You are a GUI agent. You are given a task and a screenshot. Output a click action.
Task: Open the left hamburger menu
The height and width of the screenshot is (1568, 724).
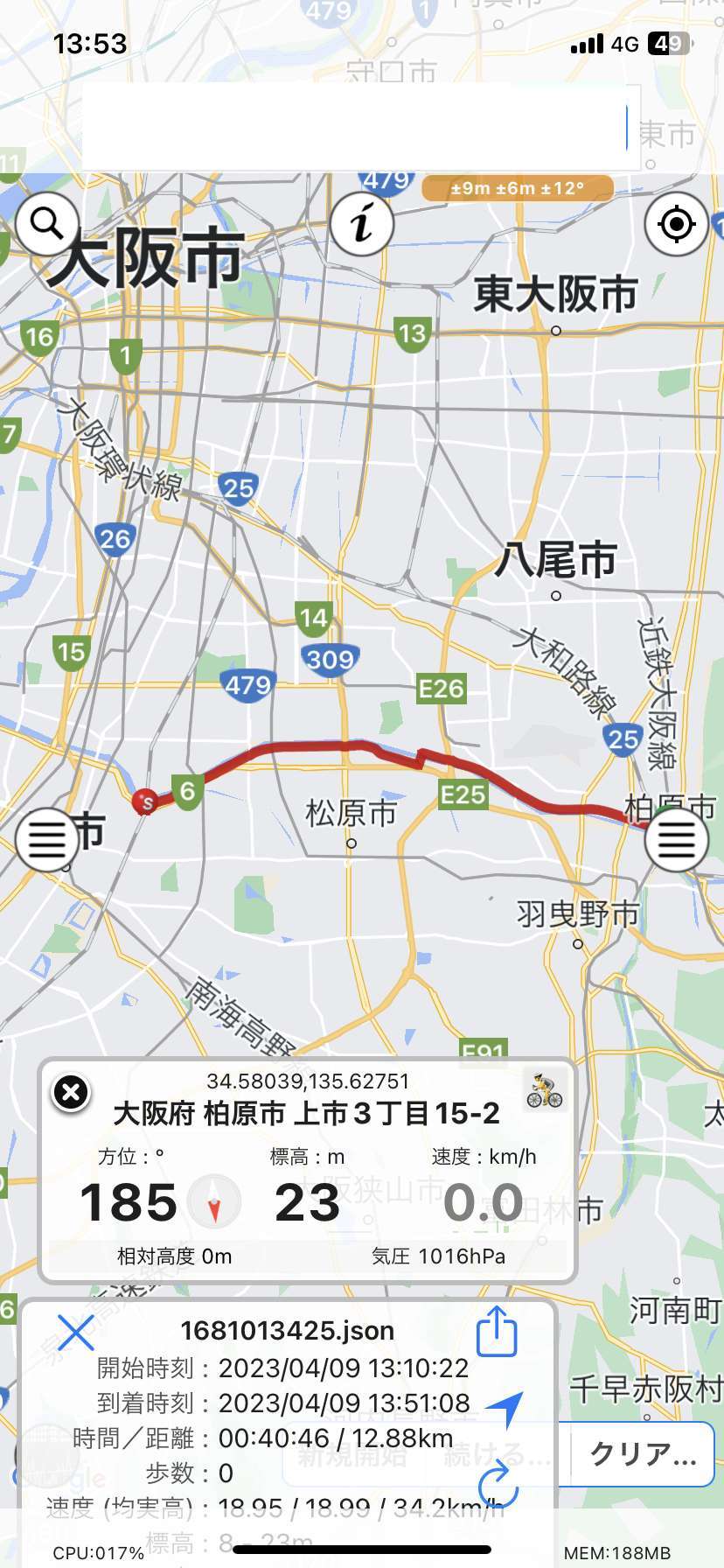[x=47, y=840]
